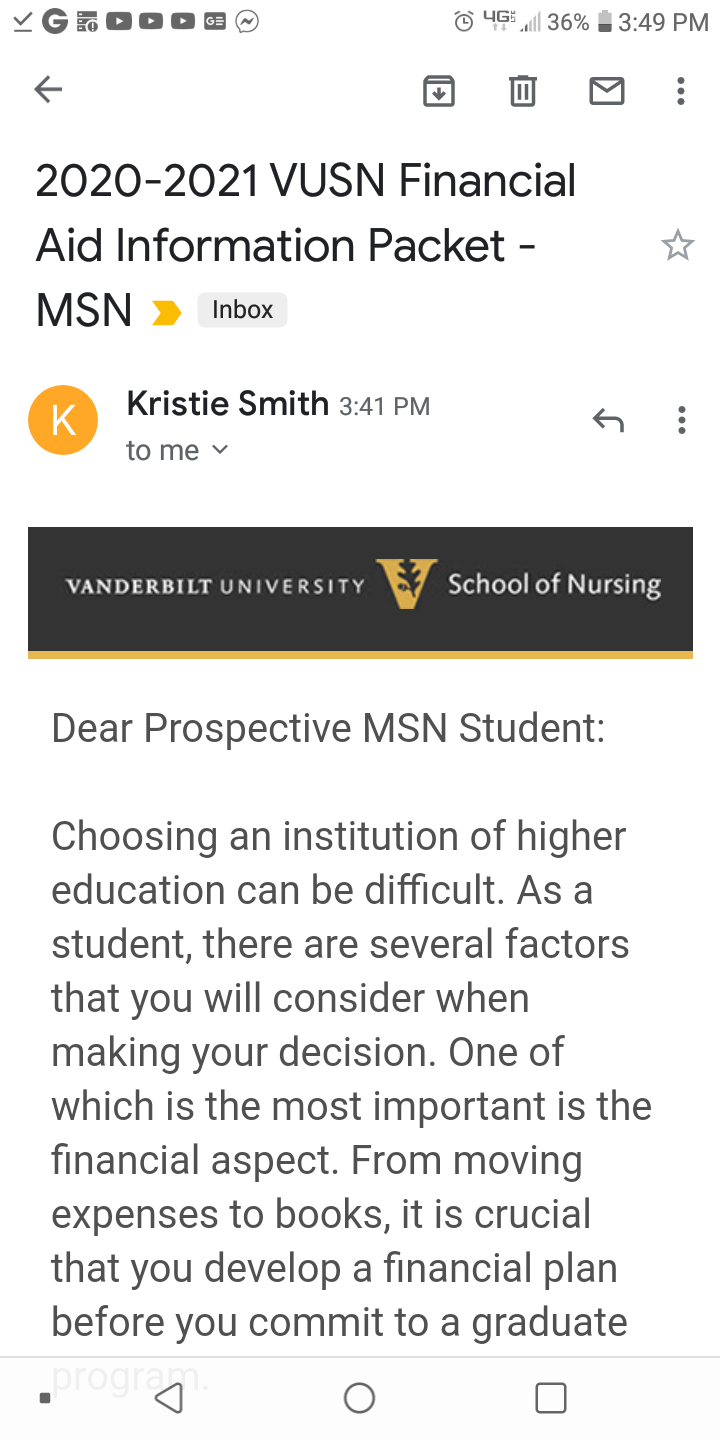Open Kristie Smith's sender avatar
This screenshot has height=1440, width=720.
63,420
